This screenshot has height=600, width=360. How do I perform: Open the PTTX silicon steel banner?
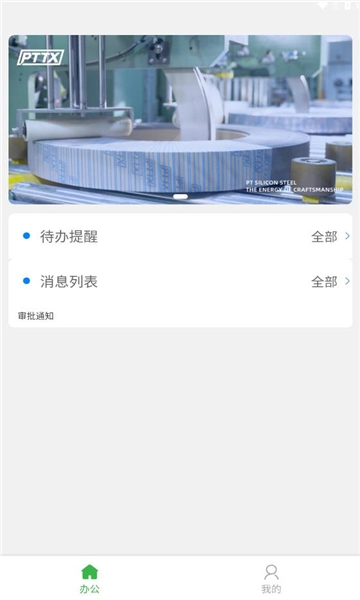(180, 119)
